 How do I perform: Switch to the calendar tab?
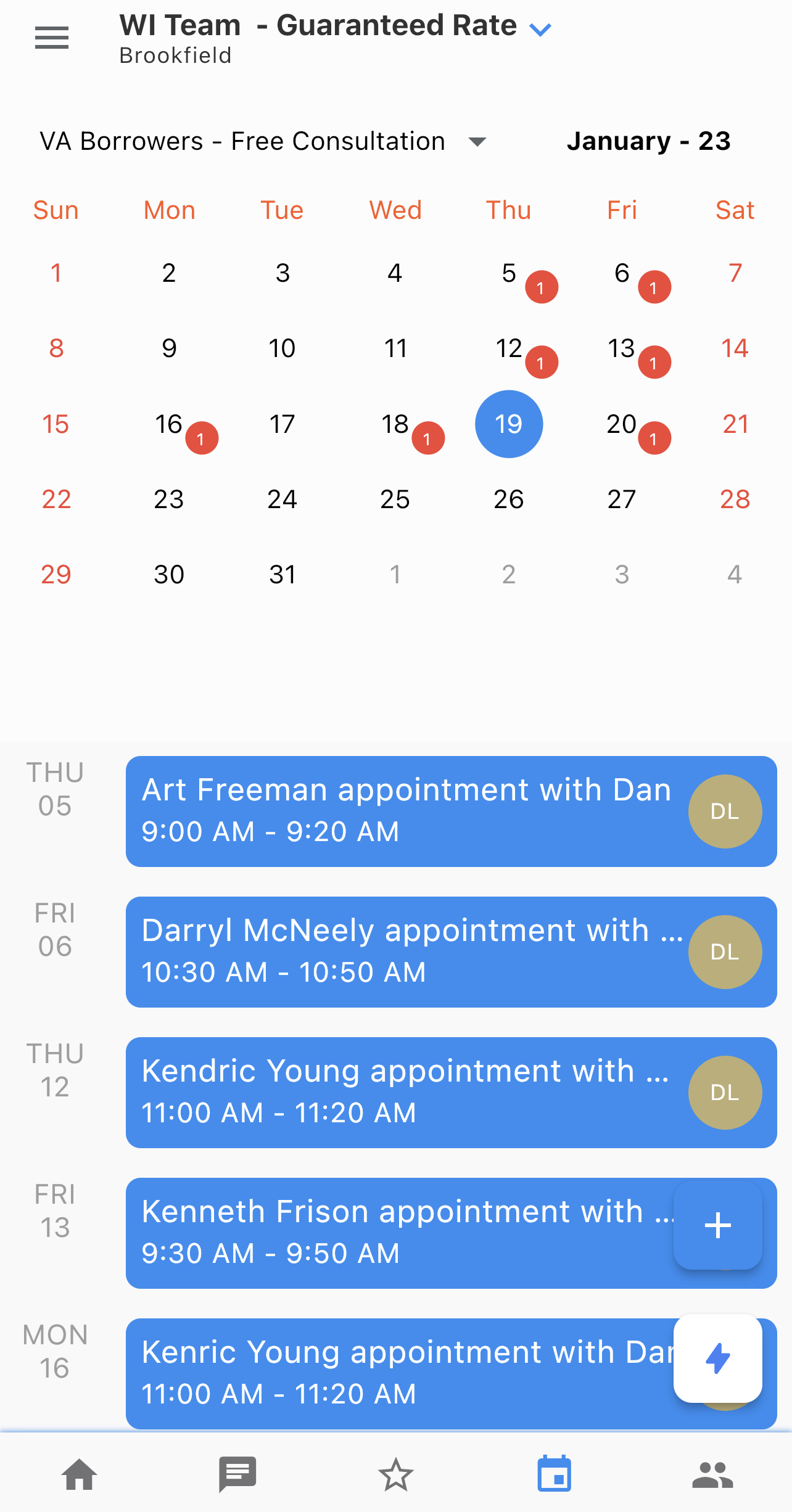tap(554, 1474)
